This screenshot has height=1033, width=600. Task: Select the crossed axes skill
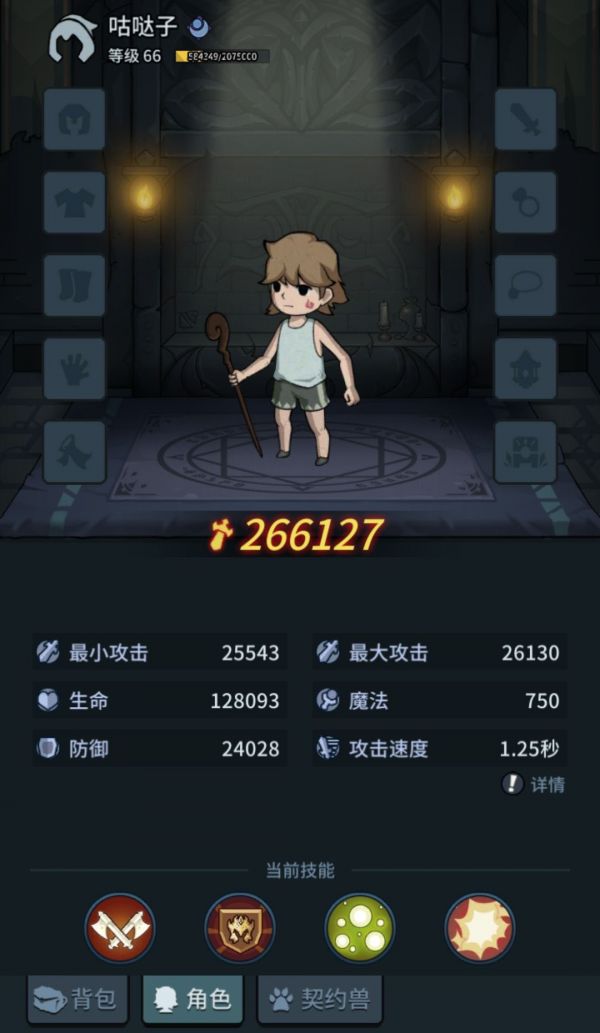[120, 928]
